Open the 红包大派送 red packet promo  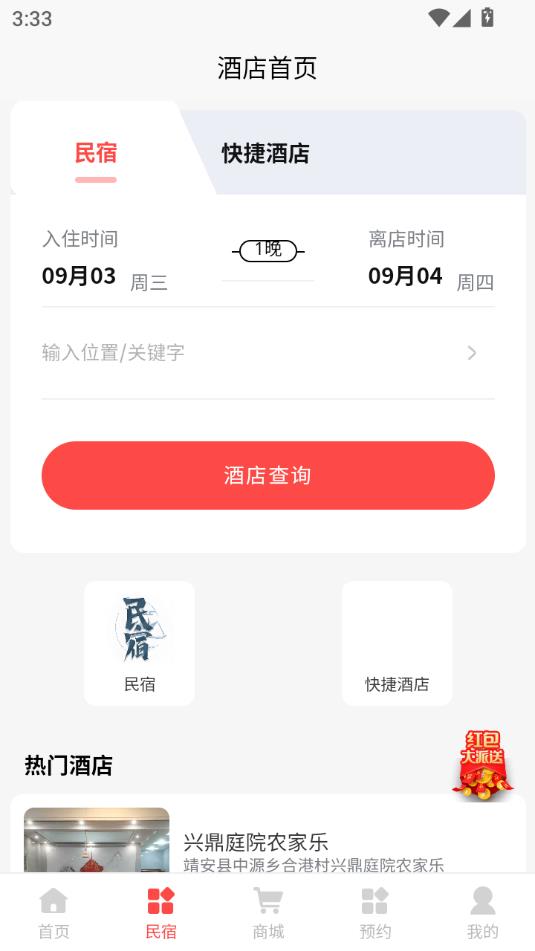point(483,765)
